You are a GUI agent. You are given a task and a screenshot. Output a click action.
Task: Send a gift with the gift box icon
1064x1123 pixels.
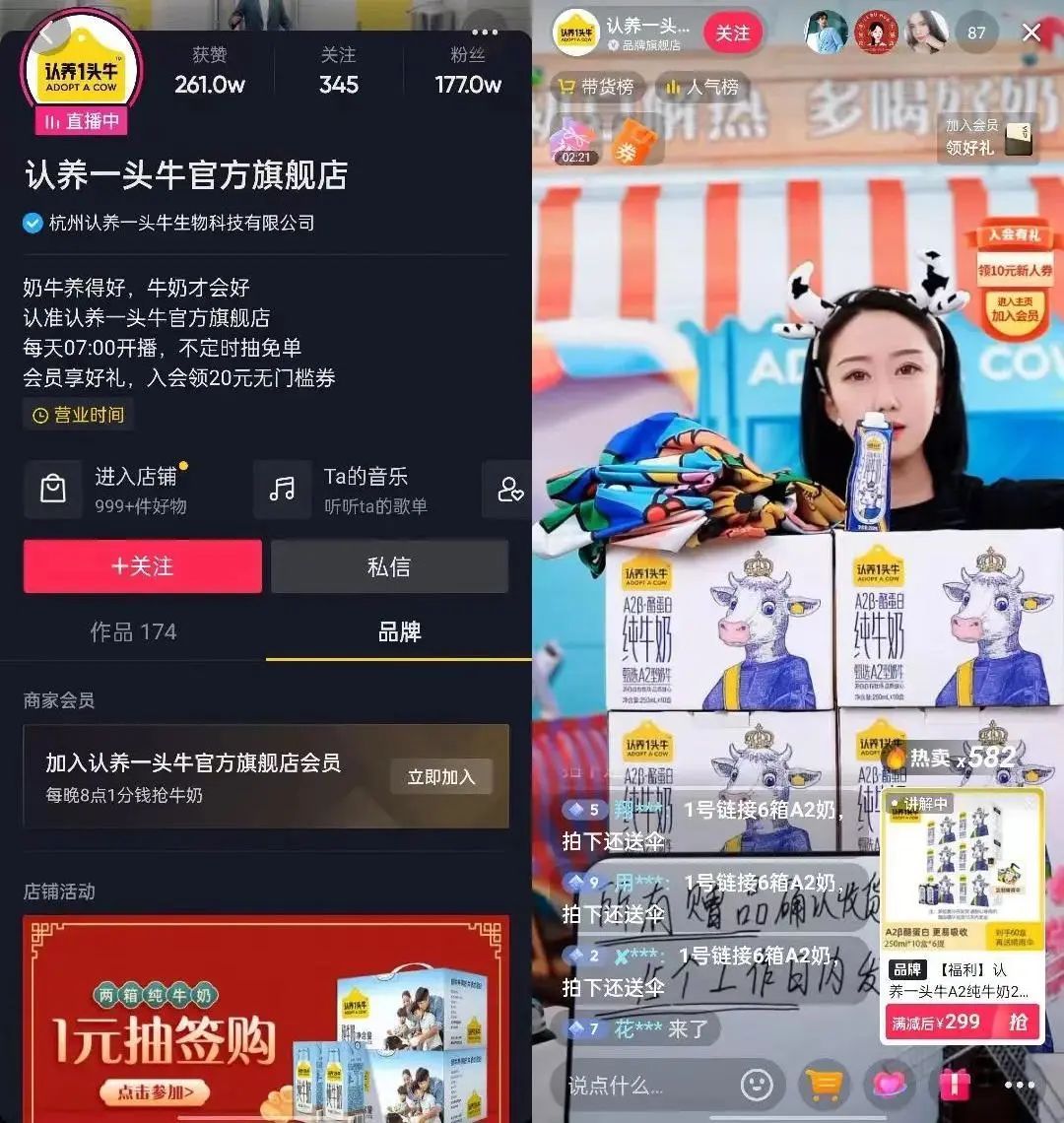[954, 1085]
